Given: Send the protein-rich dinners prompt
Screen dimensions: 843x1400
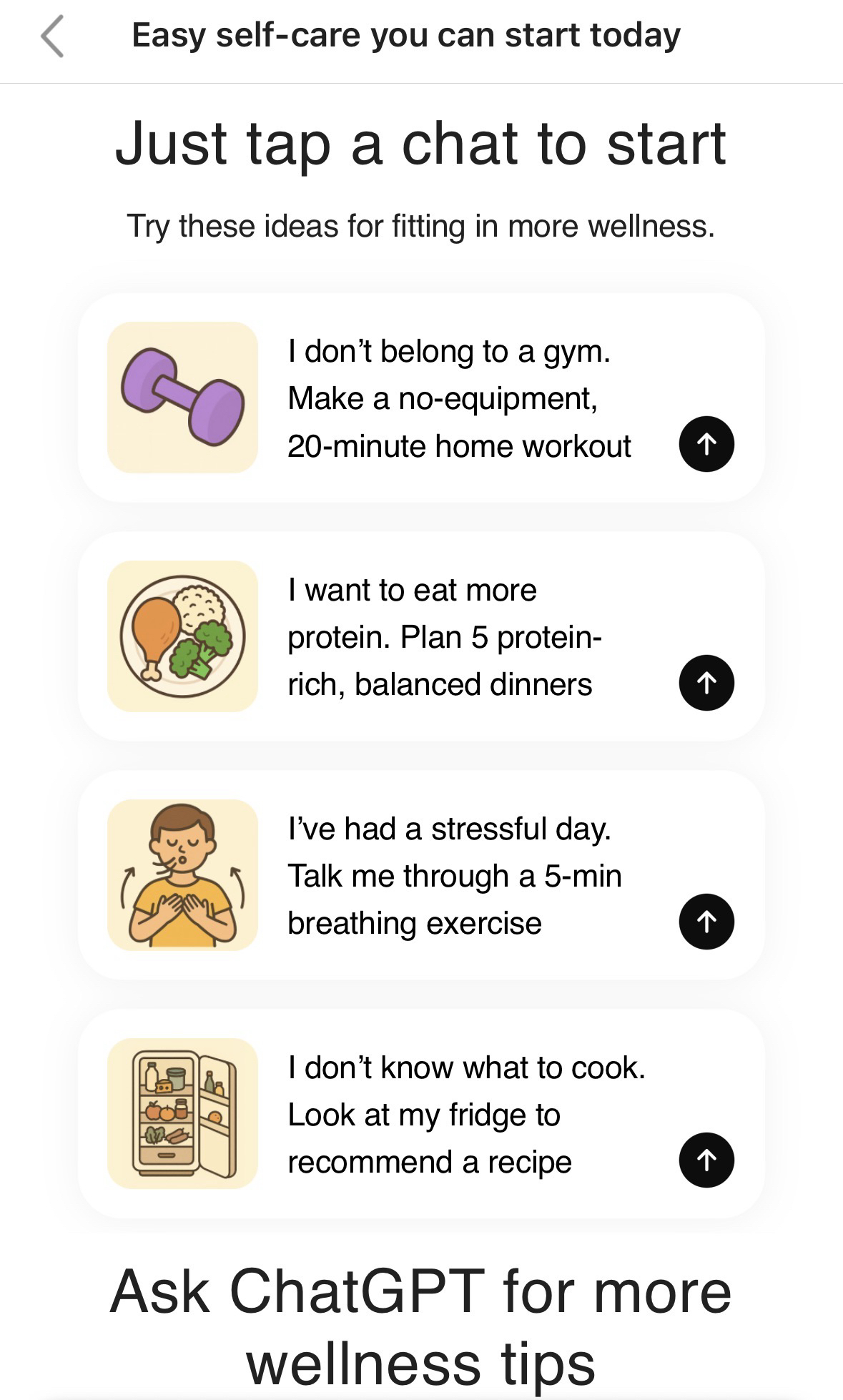Looking at the screenshot, I should 706,683.
